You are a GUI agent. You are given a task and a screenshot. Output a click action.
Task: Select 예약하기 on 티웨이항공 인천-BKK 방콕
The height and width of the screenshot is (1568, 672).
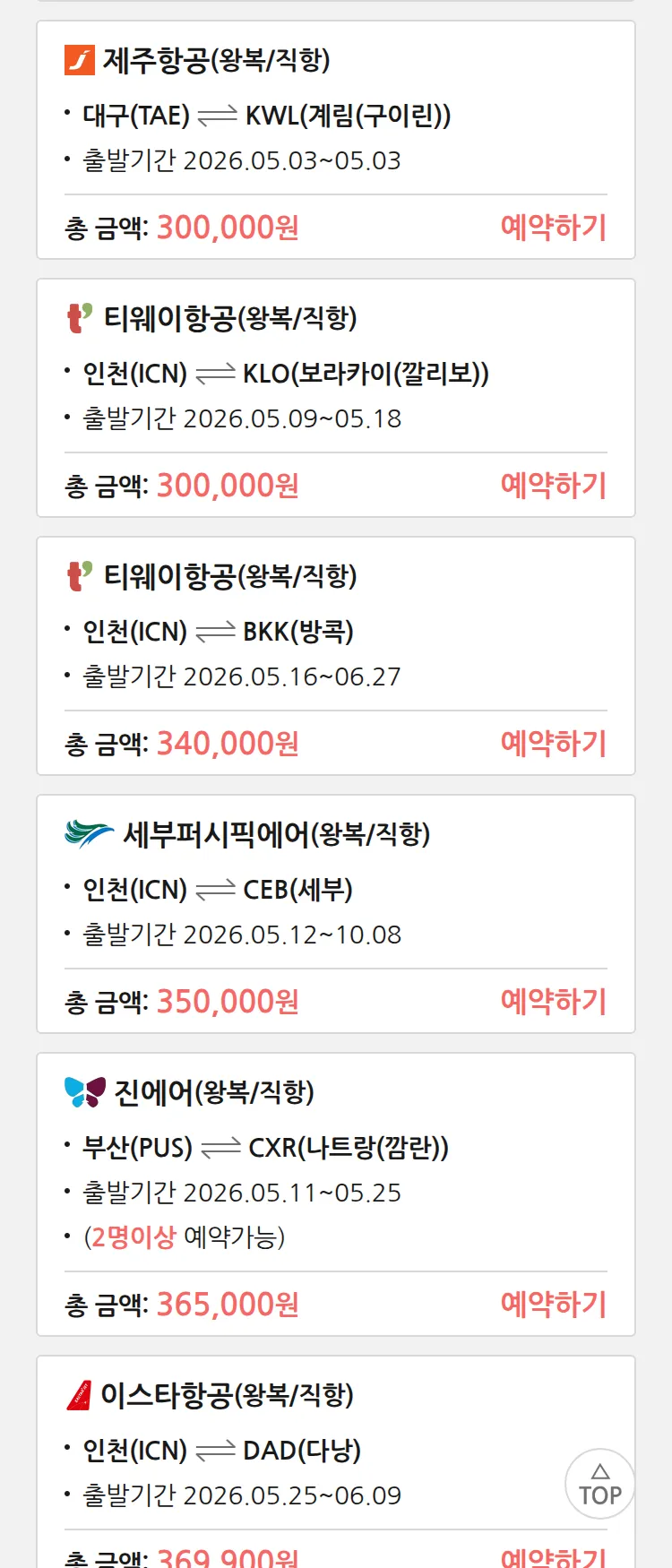click(x=553, y=744)
